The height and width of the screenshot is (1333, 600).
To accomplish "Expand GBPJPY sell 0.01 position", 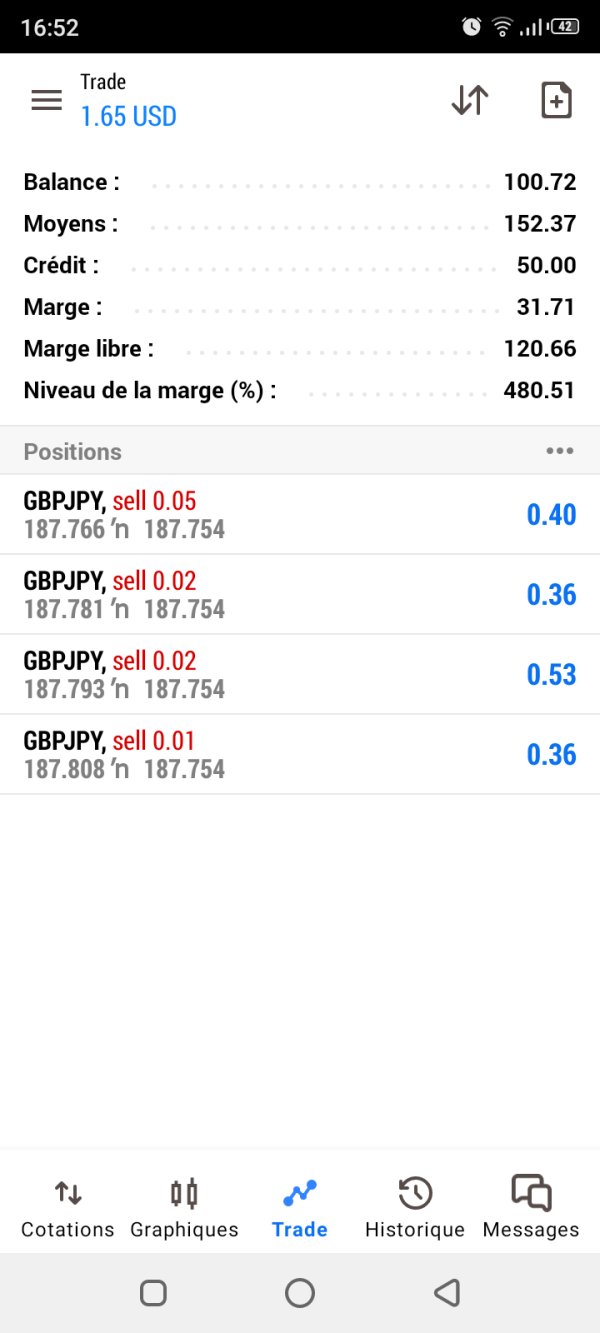I will (x=300, y=754).
